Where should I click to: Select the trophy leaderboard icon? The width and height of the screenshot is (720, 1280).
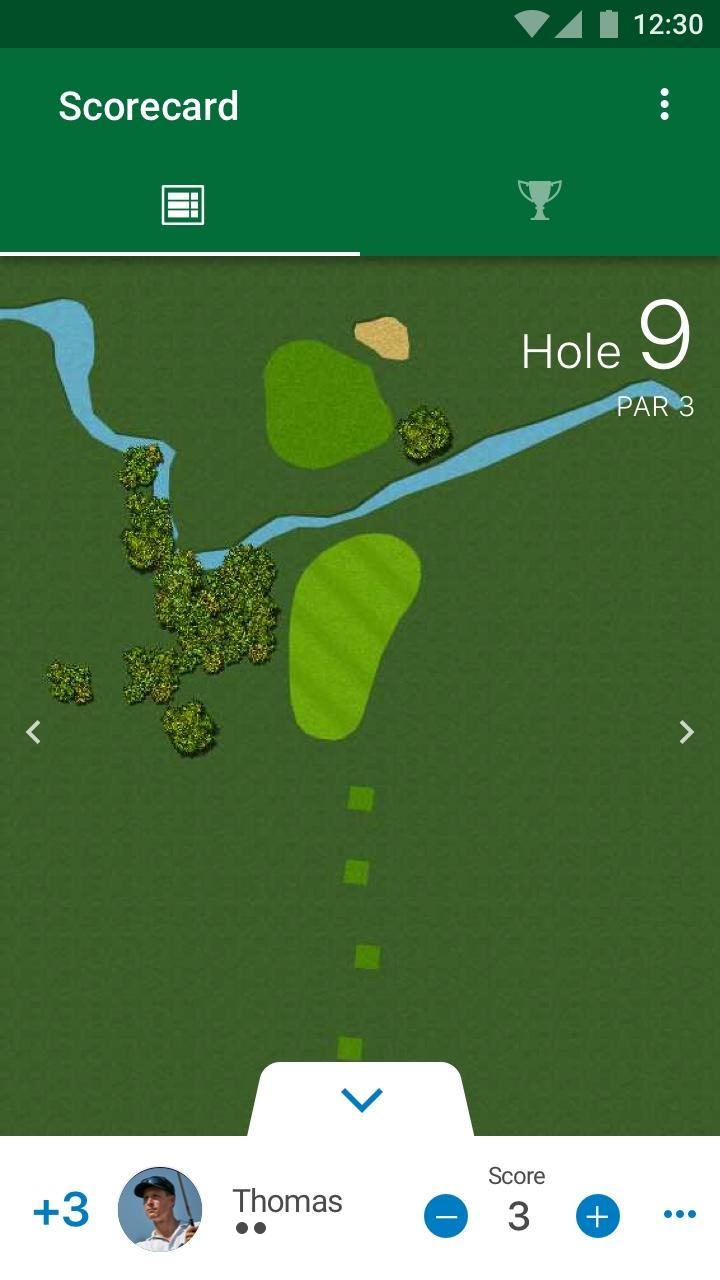point(540,200)
